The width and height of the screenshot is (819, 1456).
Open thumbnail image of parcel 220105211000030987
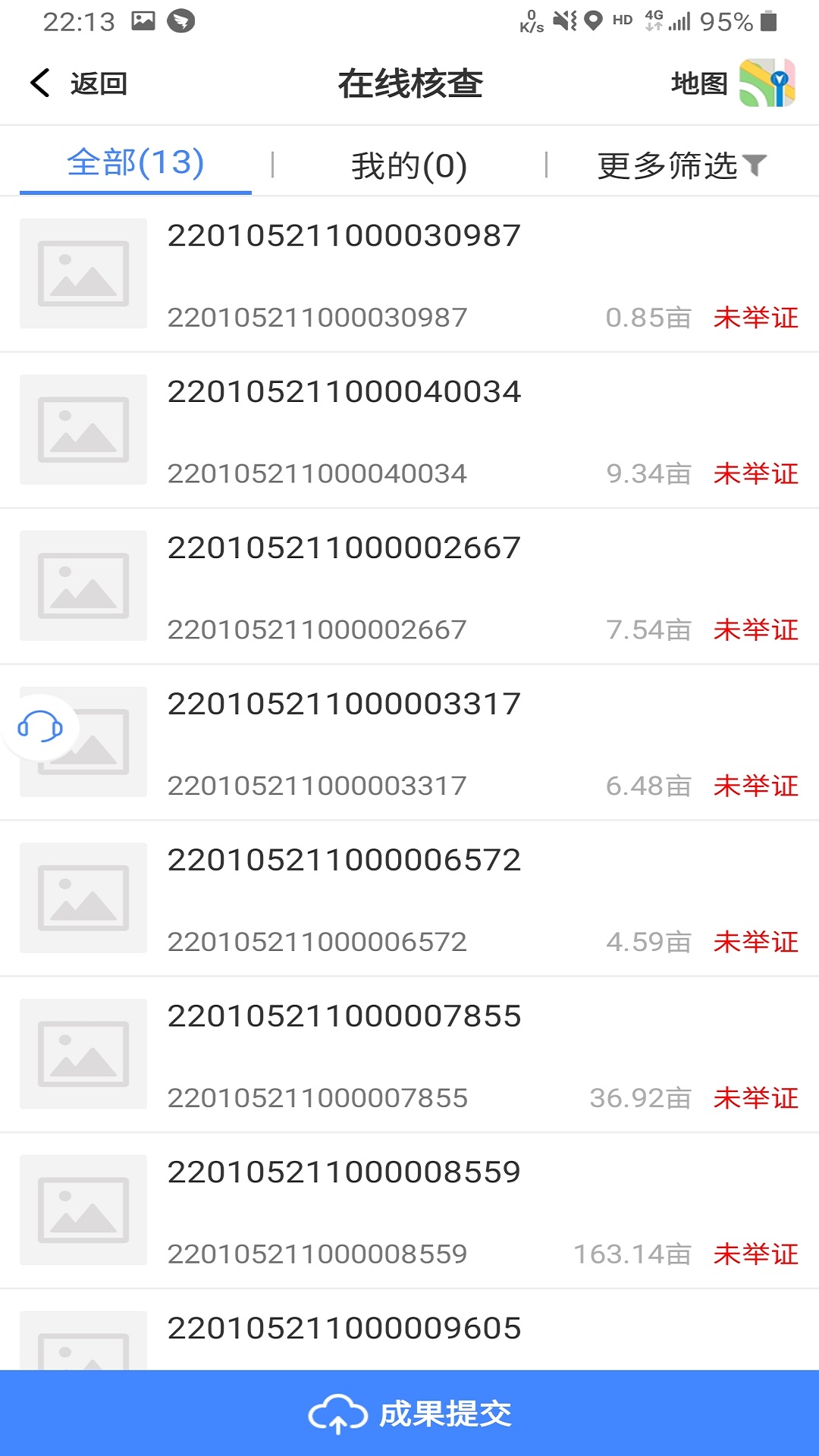click(x=83, y=274)
